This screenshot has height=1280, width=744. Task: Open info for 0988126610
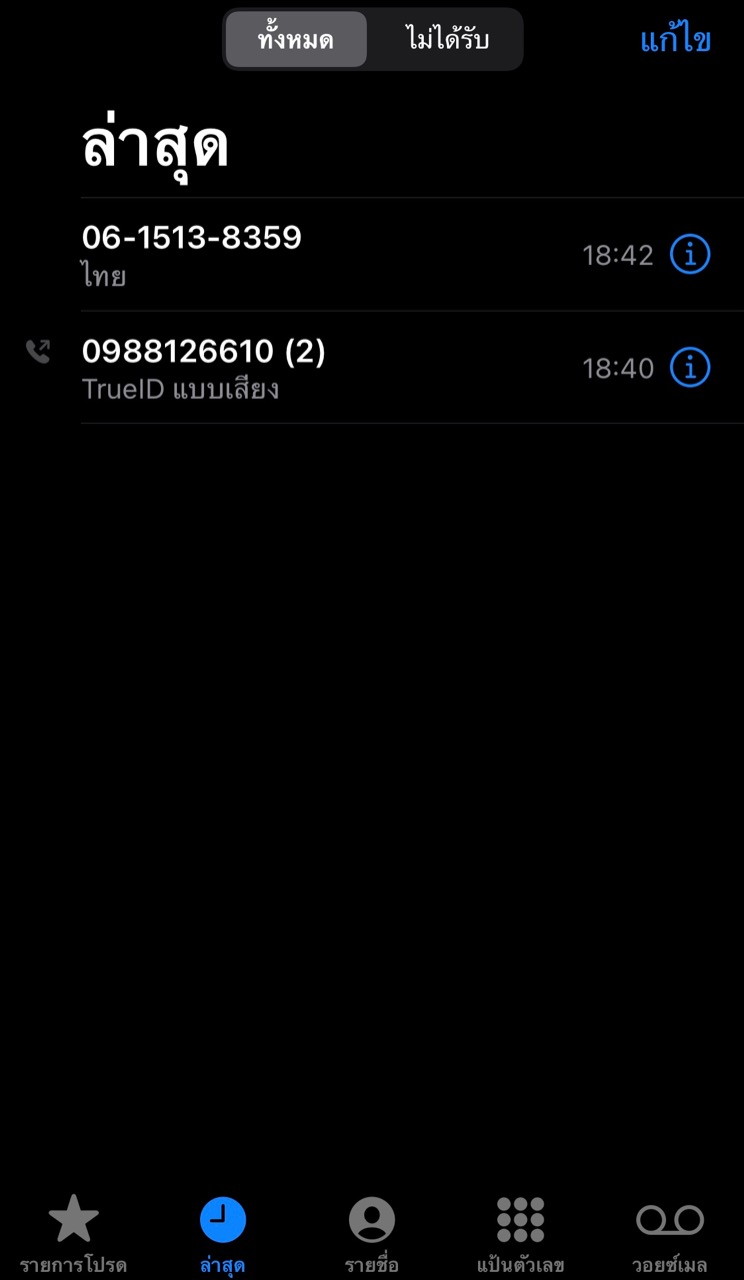(x=689, y=367)
